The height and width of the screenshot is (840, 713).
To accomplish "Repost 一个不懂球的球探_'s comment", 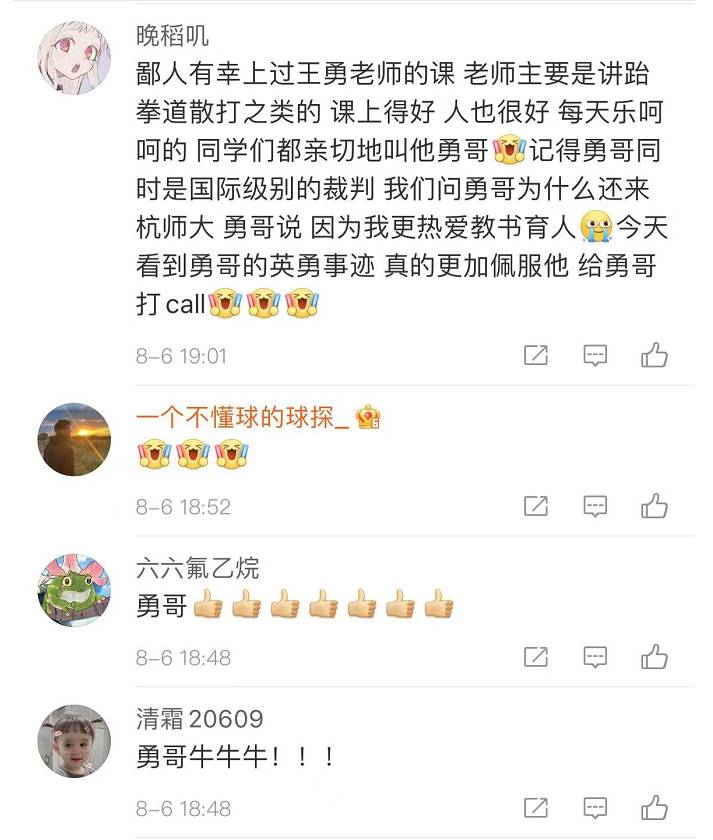I will click(536, 506).
